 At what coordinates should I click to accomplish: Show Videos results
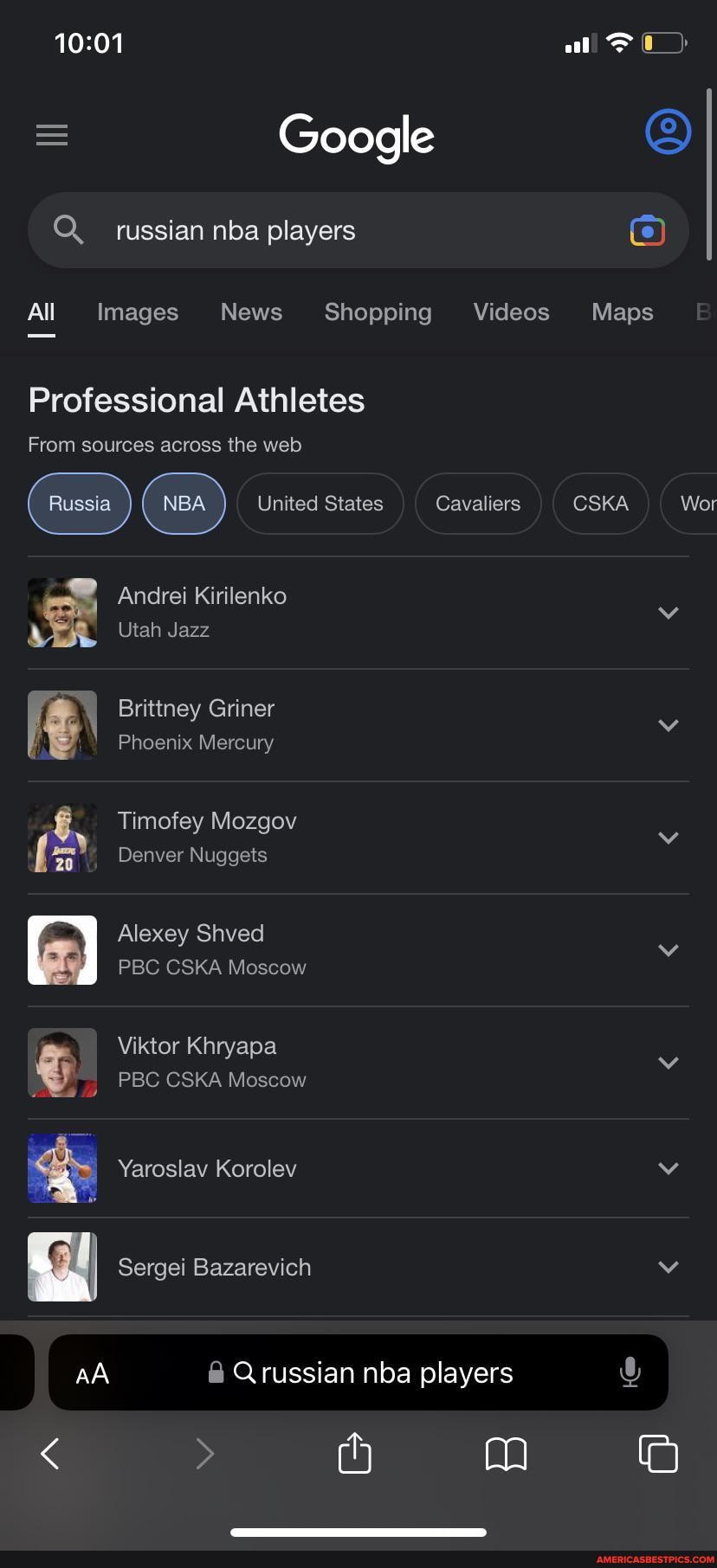click(511, 312)
